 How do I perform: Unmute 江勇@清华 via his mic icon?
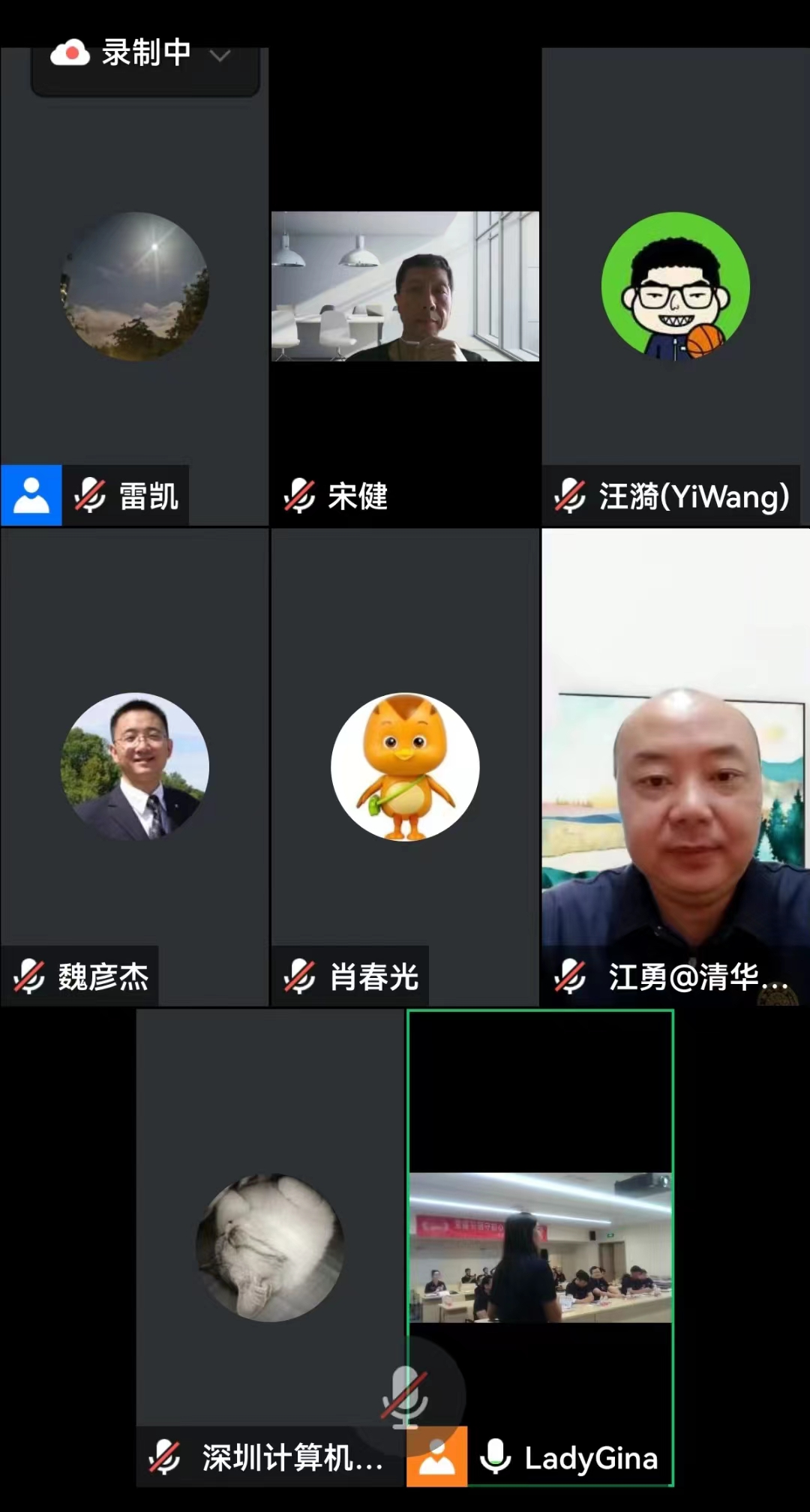(568, 976)
